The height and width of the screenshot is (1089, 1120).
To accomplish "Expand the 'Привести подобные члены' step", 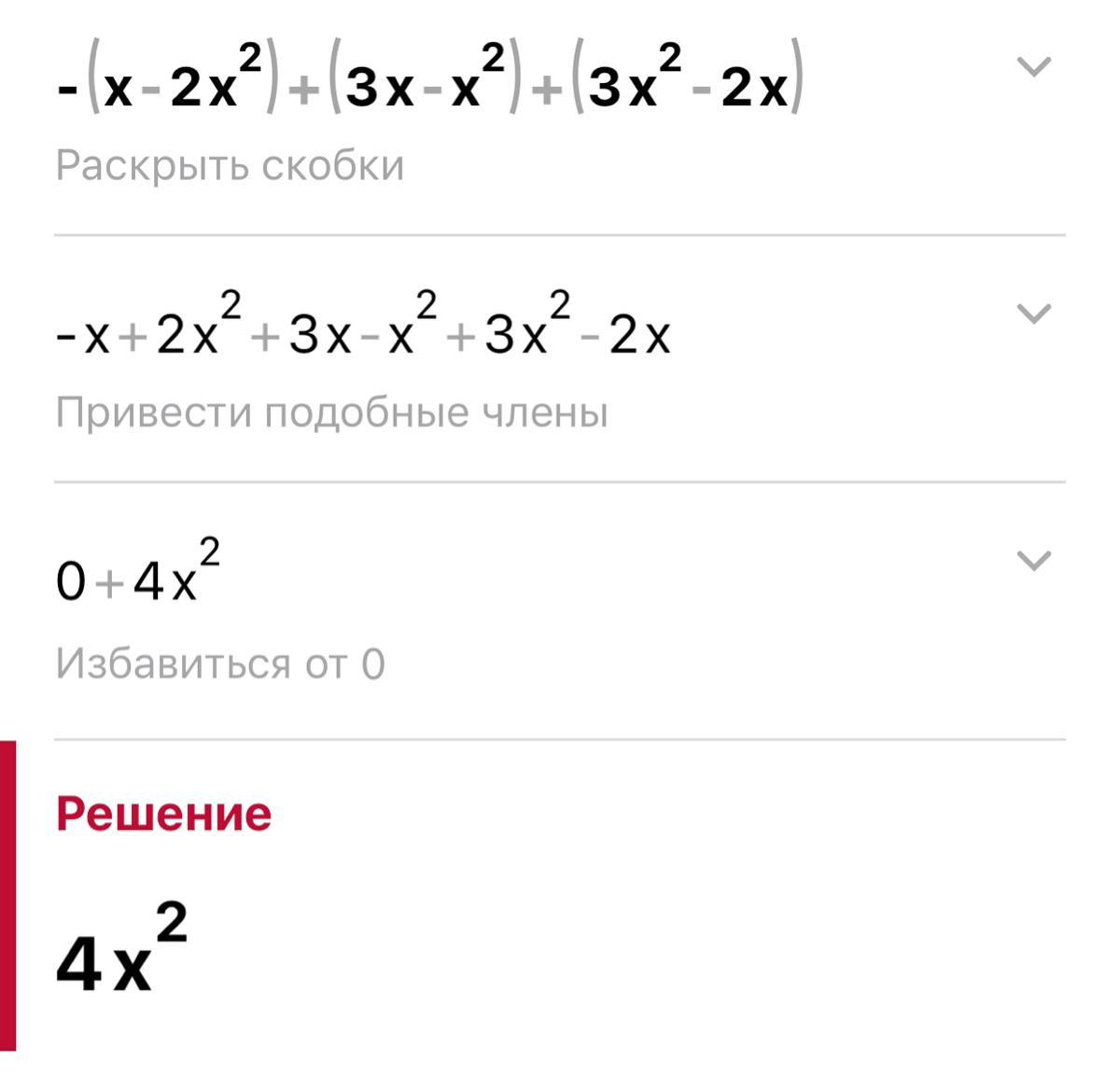I will pos(1033,314).
